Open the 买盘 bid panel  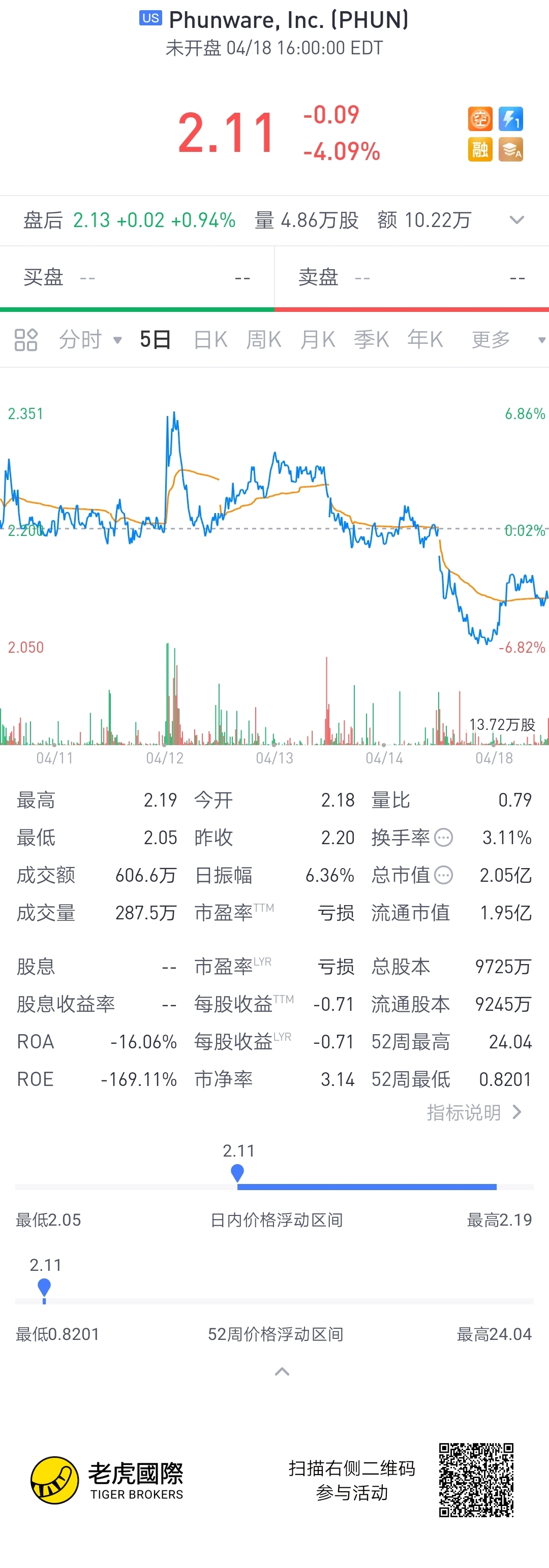click(x=137, y=277)
